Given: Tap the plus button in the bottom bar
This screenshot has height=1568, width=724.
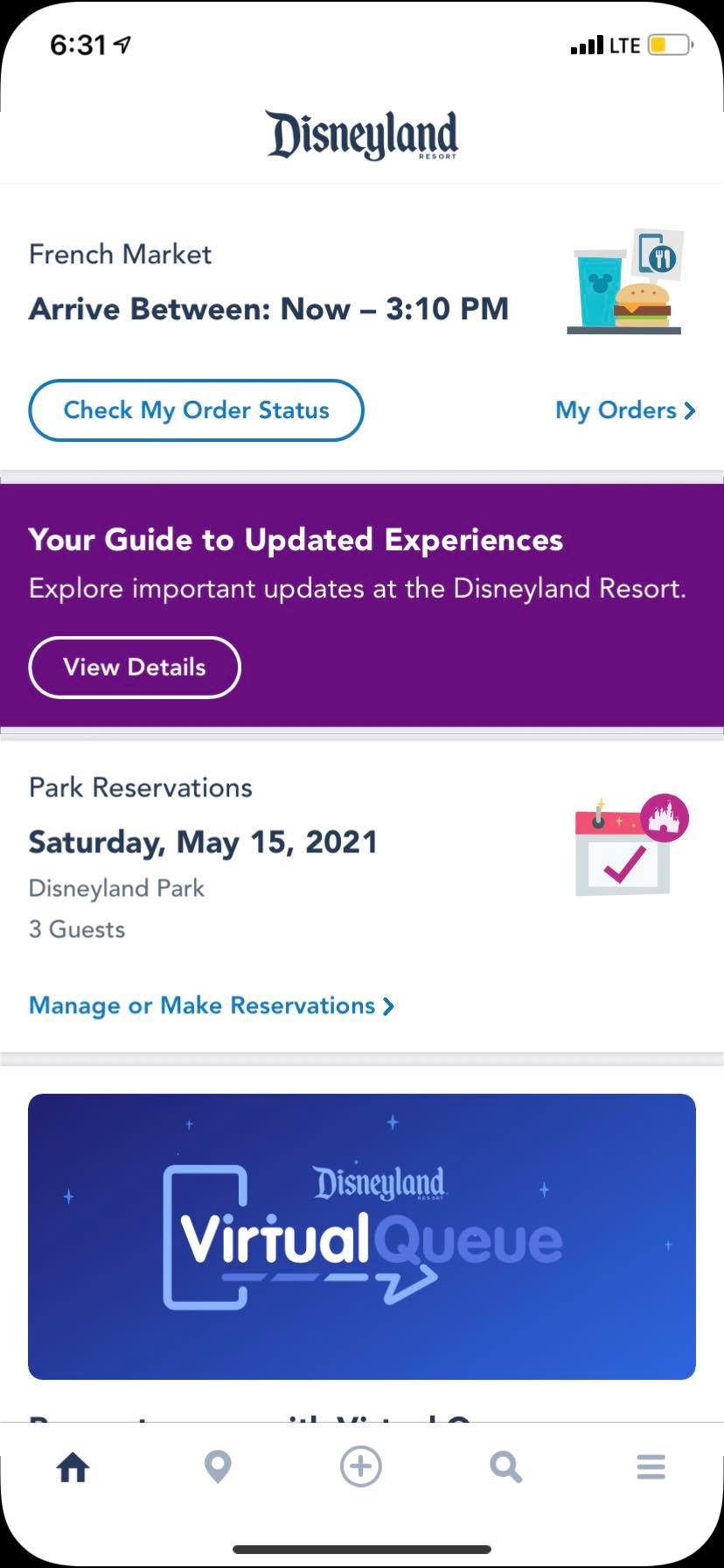Looking at the screenshot, I should pyautogui.click(x=361, y=1466).
